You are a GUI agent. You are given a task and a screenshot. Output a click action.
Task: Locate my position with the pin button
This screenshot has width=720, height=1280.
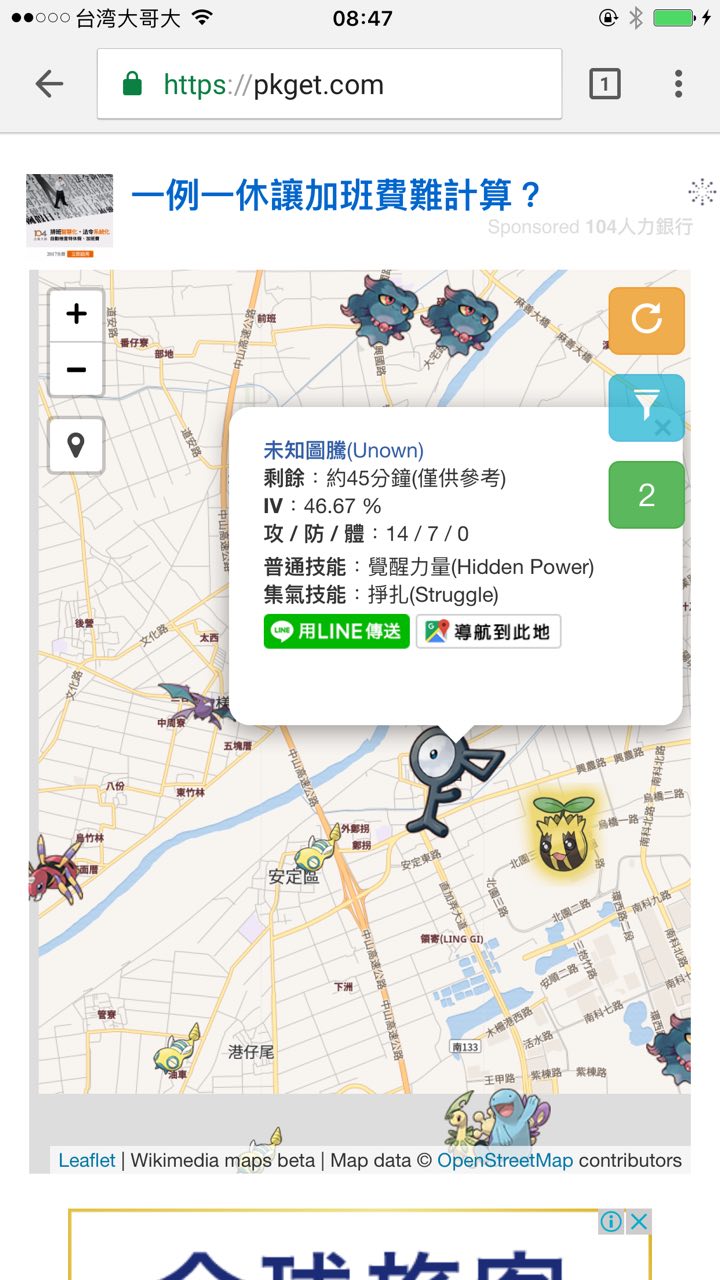(x=76, y=445)
